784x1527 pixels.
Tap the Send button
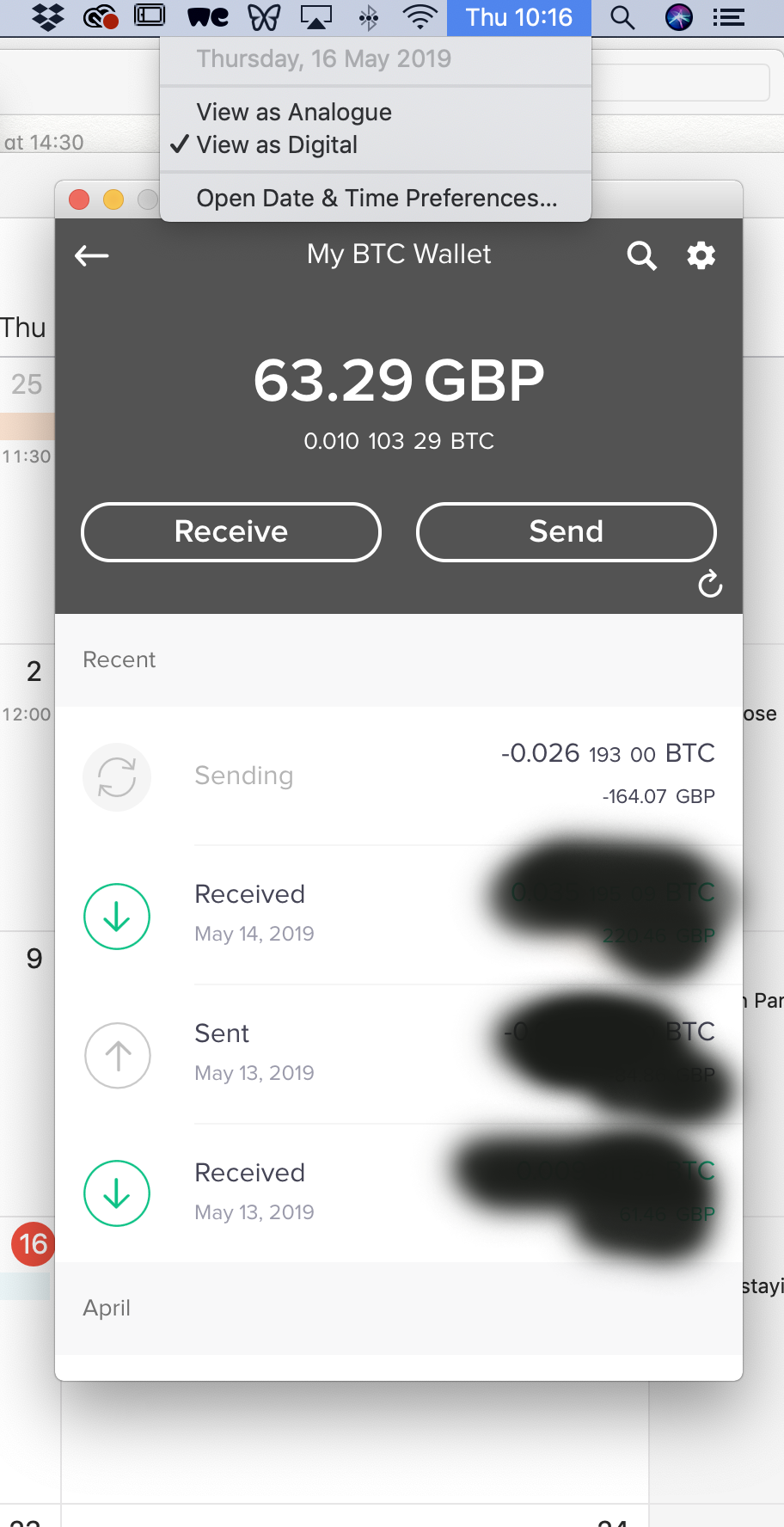tap(567, 532)
